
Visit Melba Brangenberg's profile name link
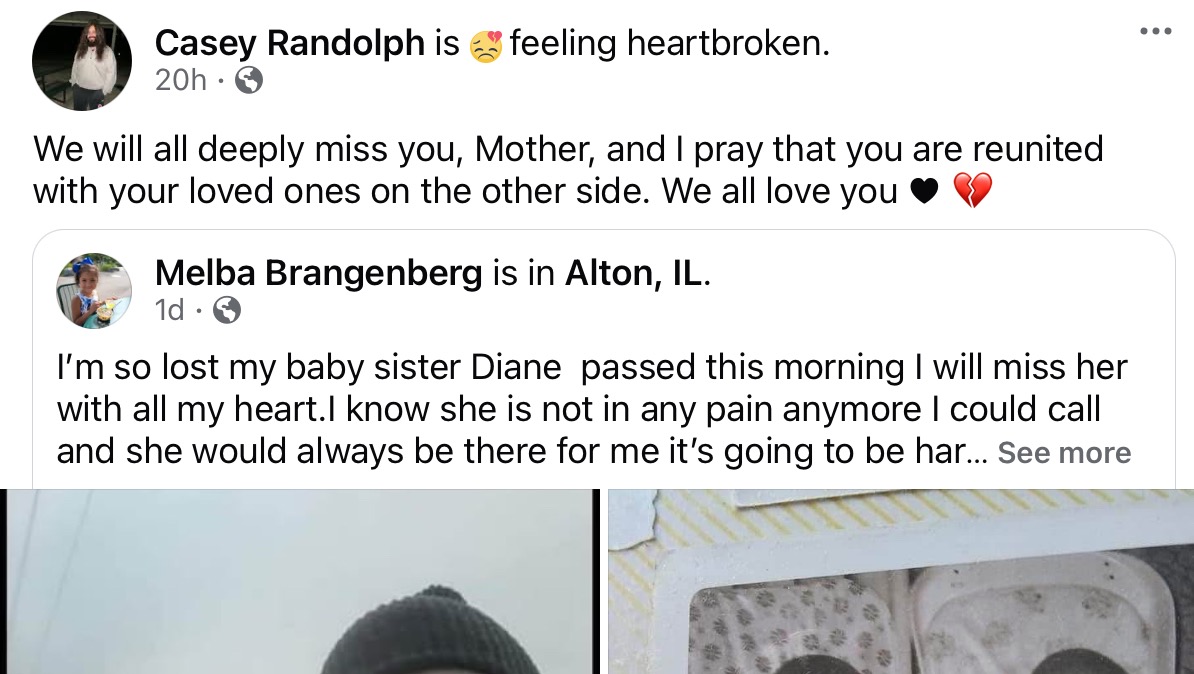(319, 274)
